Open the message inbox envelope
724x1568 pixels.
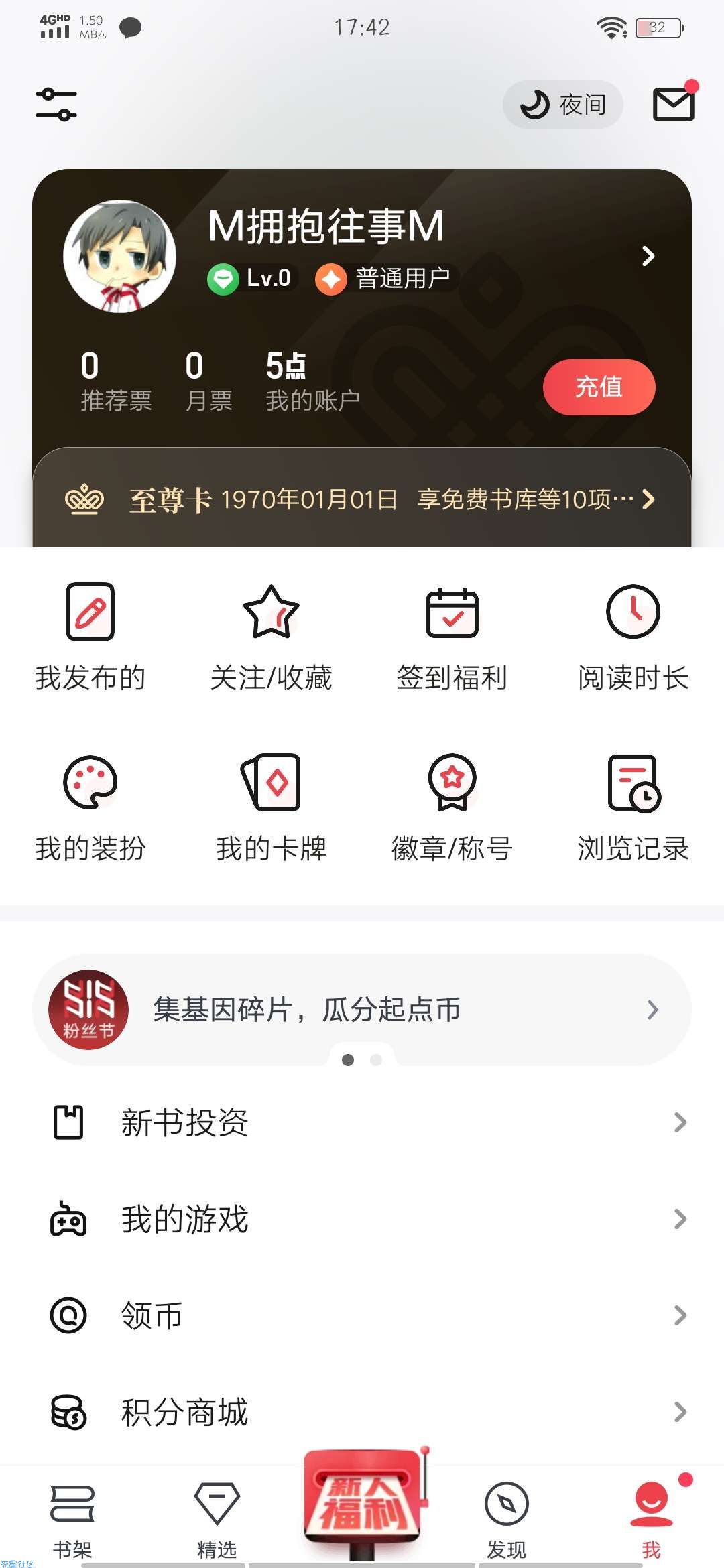coord(673,105)
